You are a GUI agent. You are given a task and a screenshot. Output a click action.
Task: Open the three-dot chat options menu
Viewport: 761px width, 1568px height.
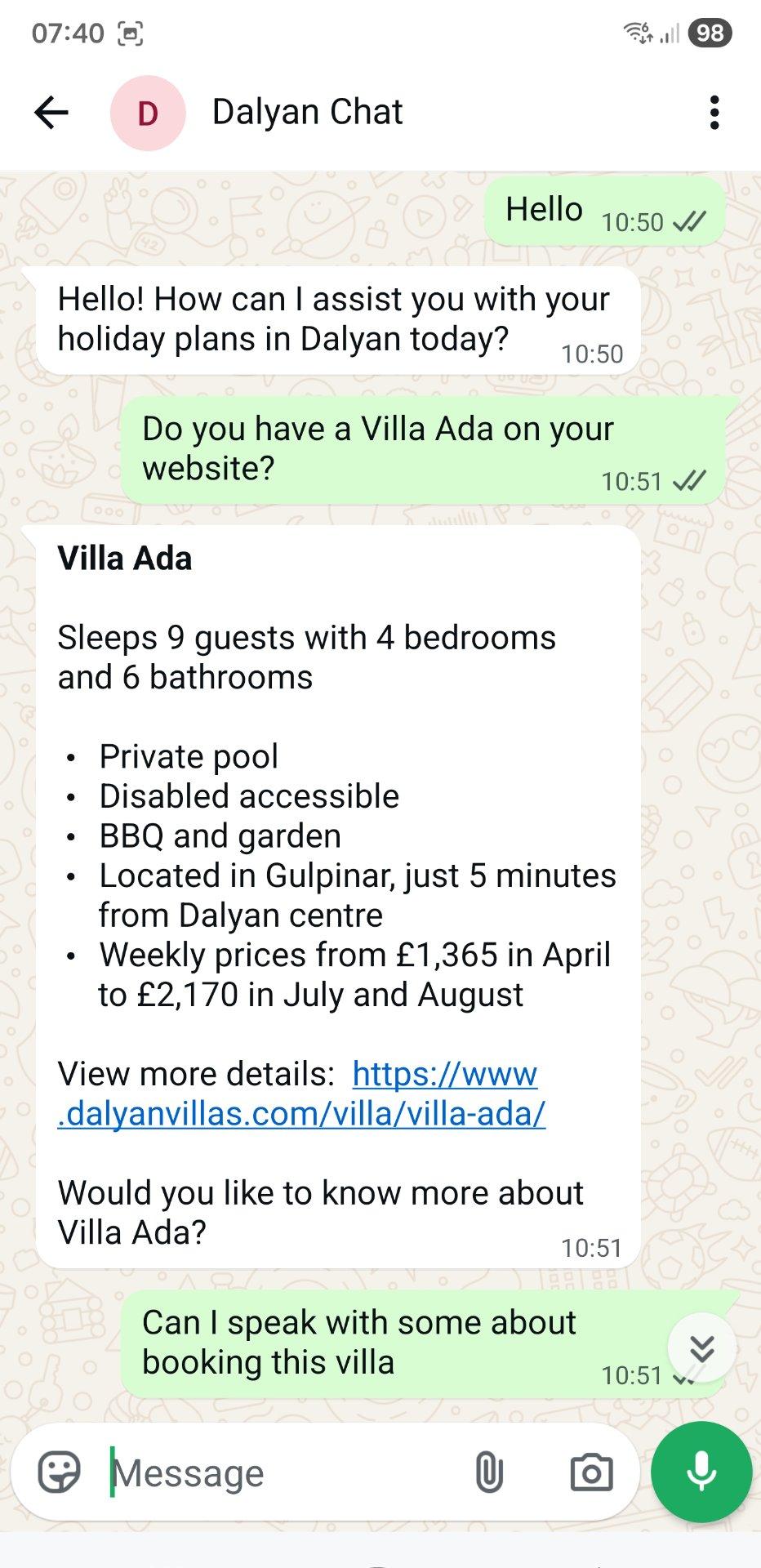coord(714,112)
